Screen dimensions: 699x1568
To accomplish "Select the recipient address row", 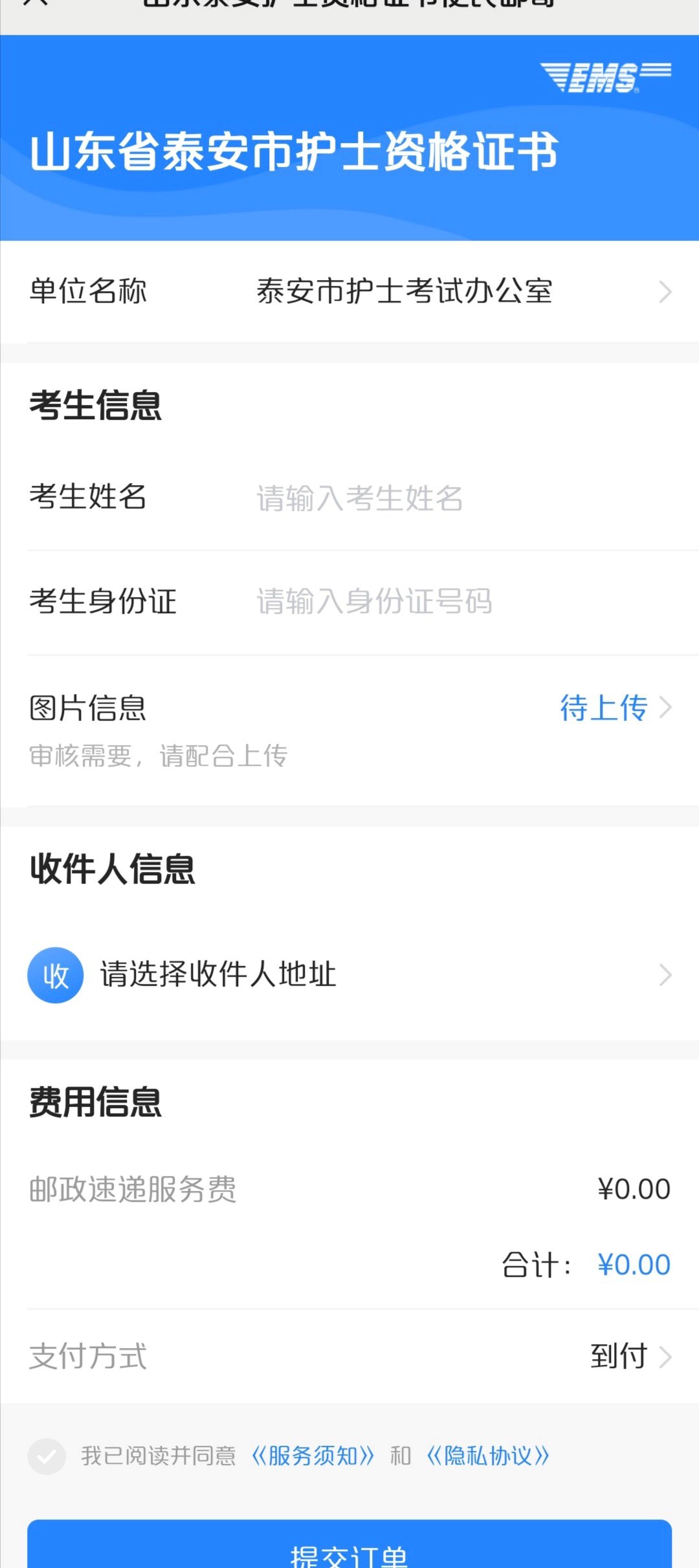I will coord(349,975).
